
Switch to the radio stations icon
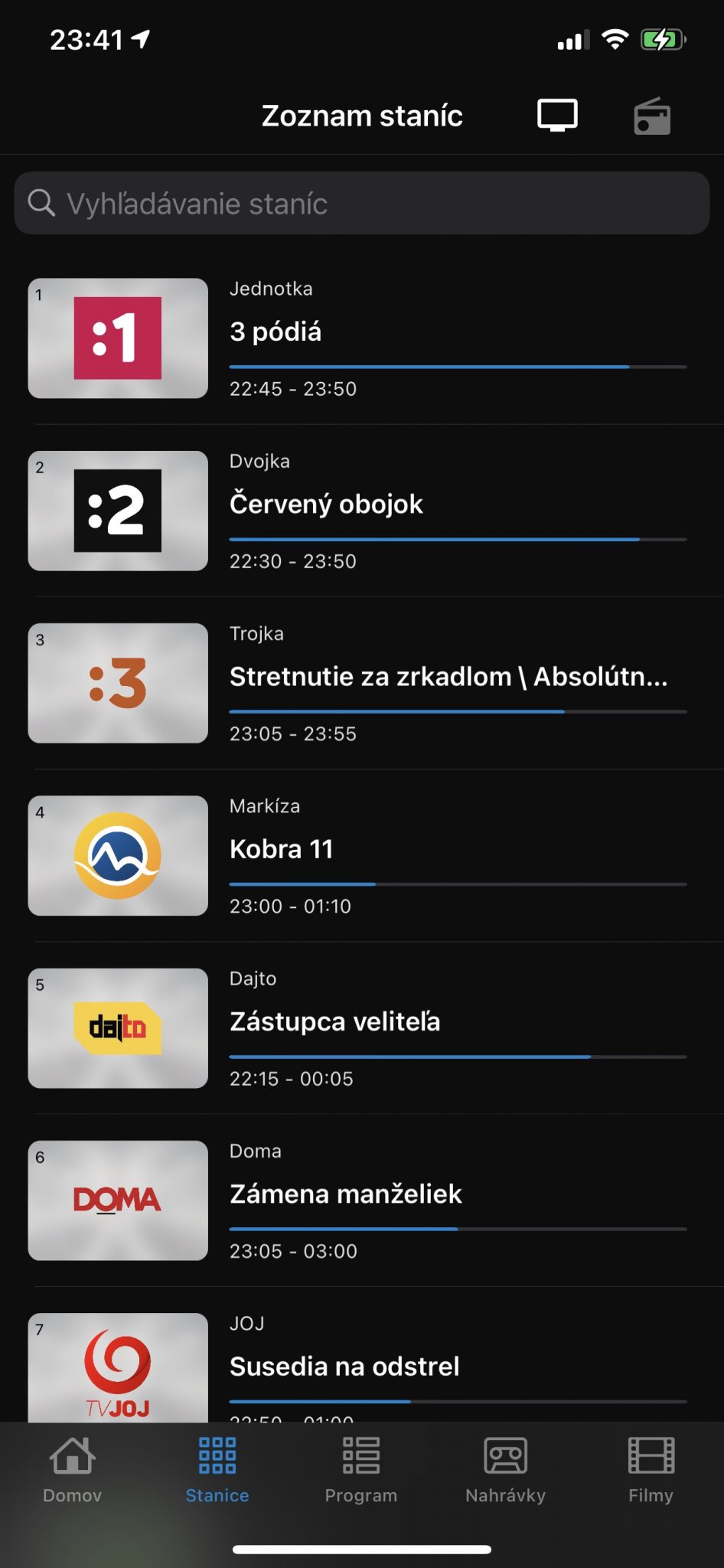pos(652,116)
